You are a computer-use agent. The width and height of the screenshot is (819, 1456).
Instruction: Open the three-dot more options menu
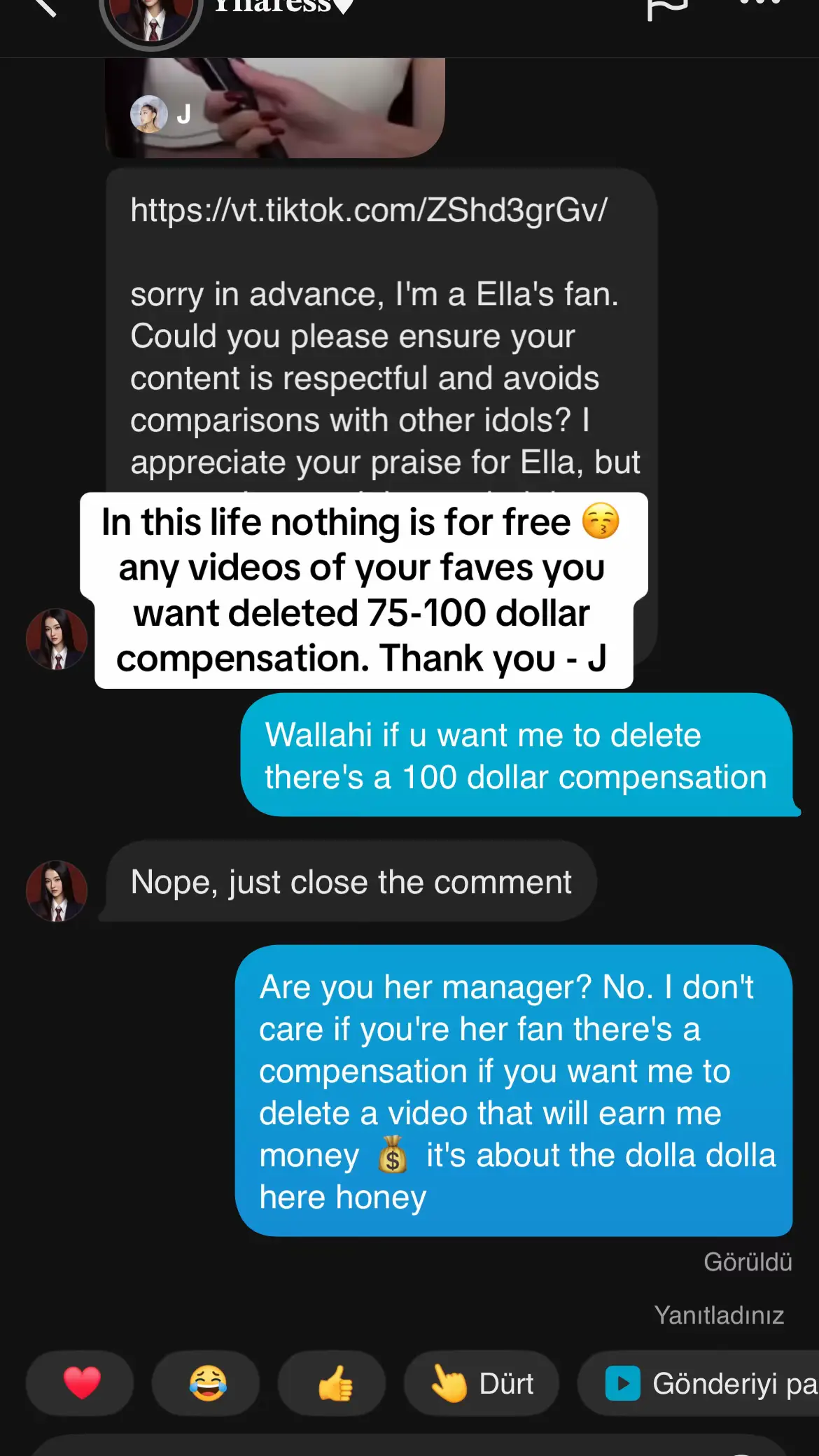[760, 4]
